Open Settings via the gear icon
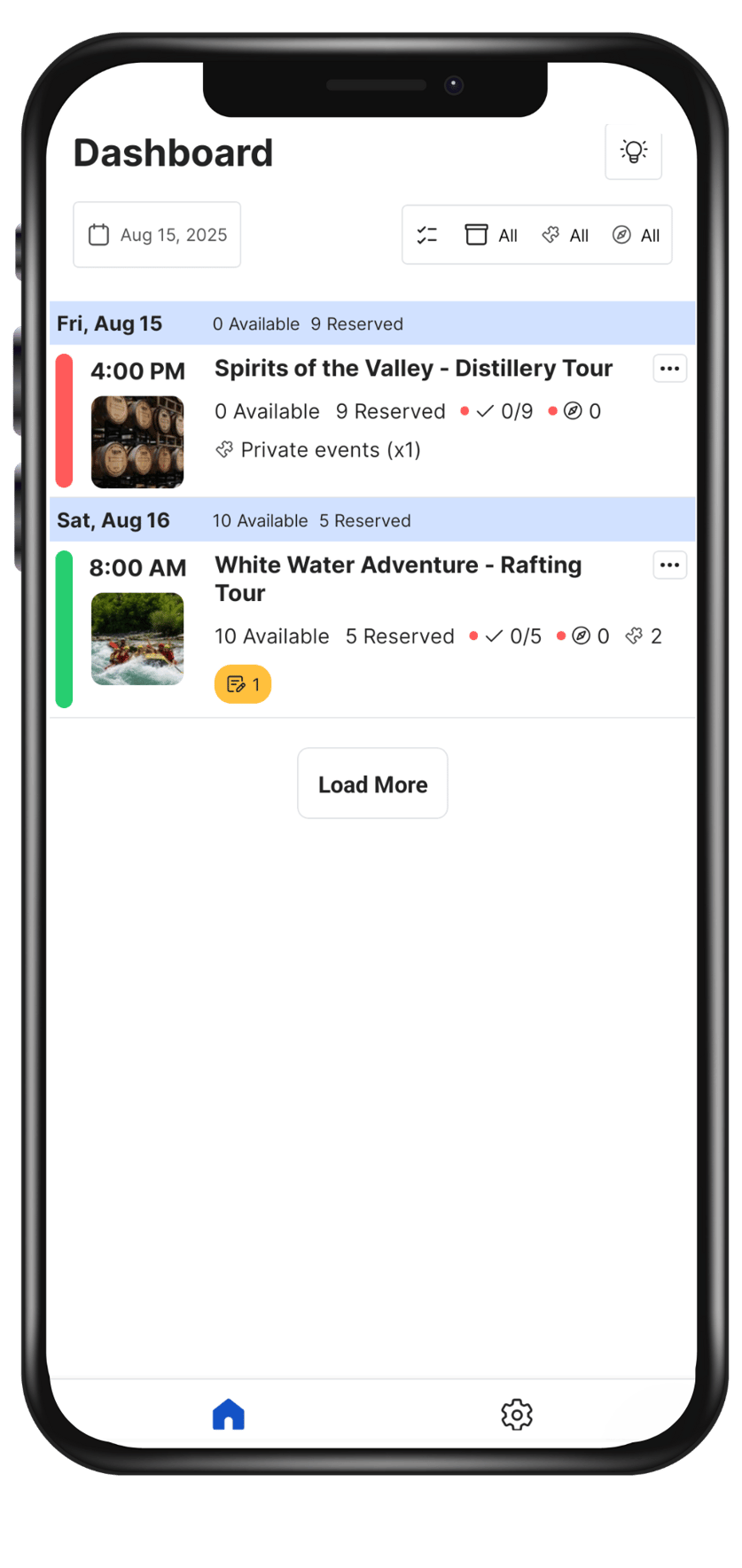 (x=516, y=1415)
